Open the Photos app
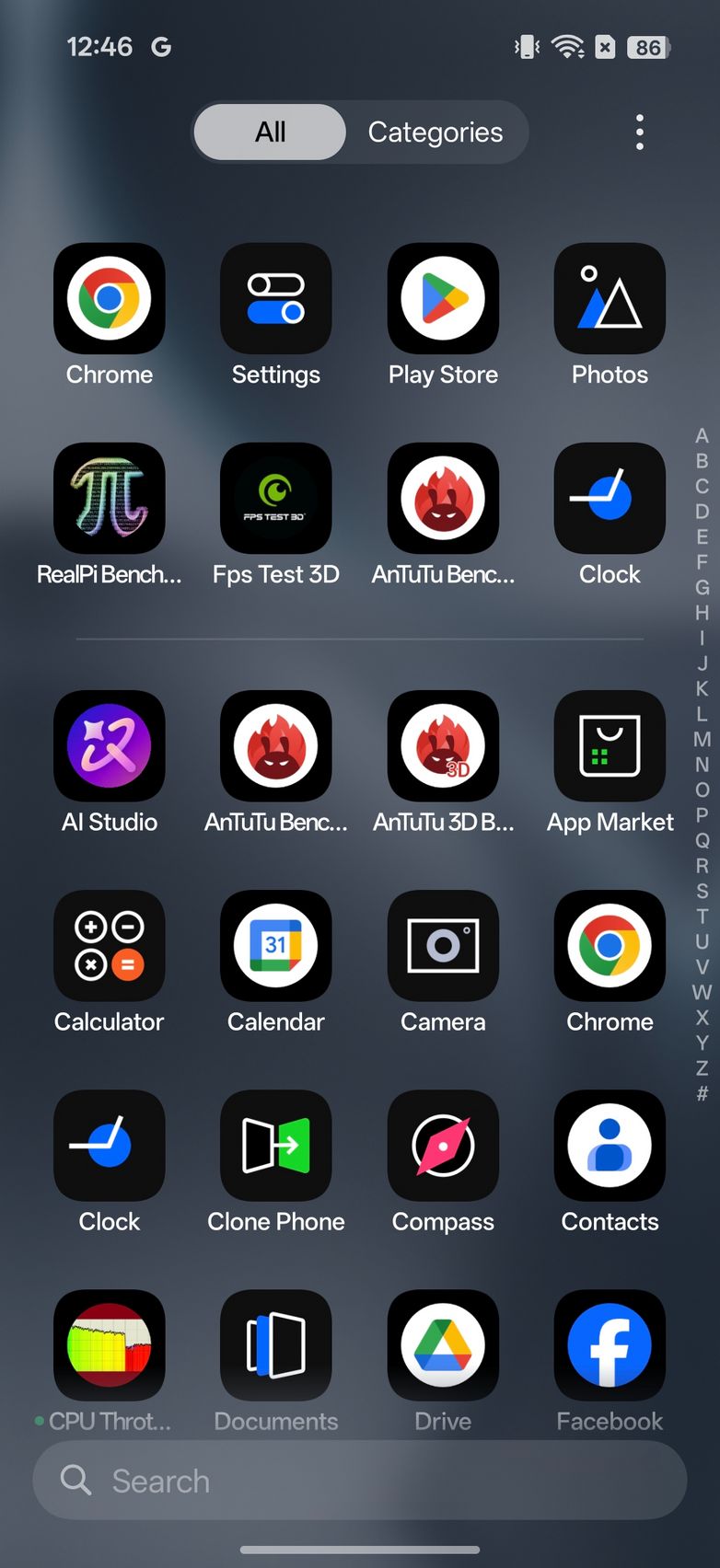 tap(610, 299)
